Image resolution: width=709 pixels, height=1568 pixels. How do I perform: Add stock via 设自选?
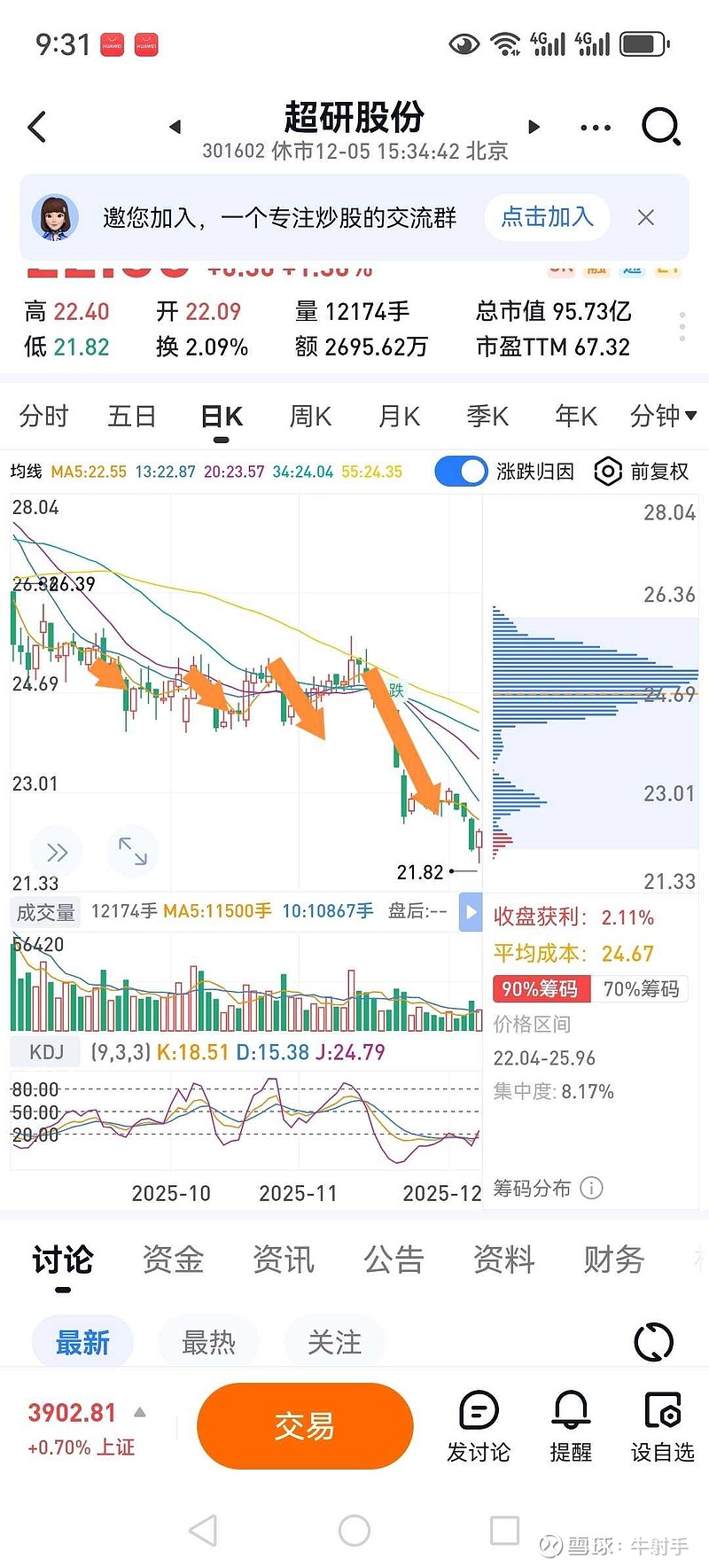(662, 1427)
